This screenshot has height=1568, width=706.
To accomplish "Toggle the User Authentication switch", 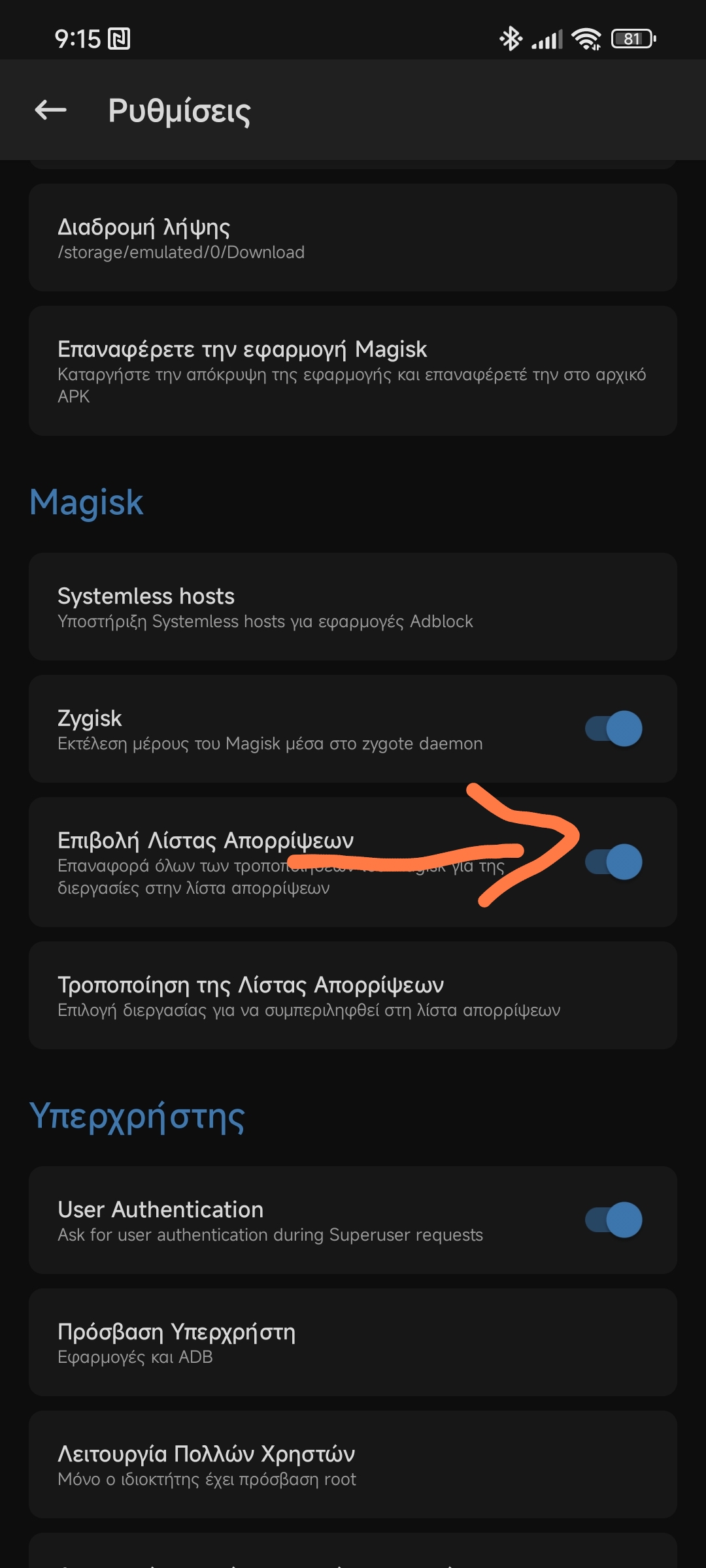I will click(613, 1220).
